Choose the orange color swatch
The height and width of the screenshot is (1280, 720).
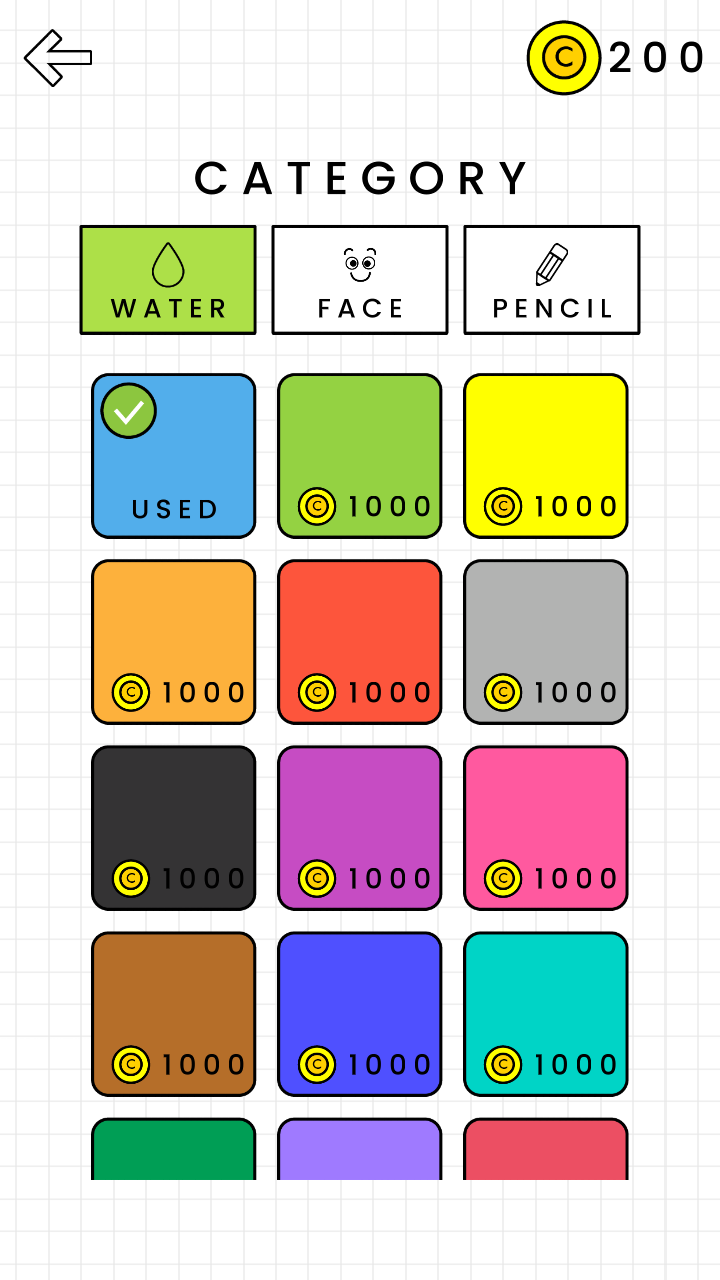click(x=174, y=642)
